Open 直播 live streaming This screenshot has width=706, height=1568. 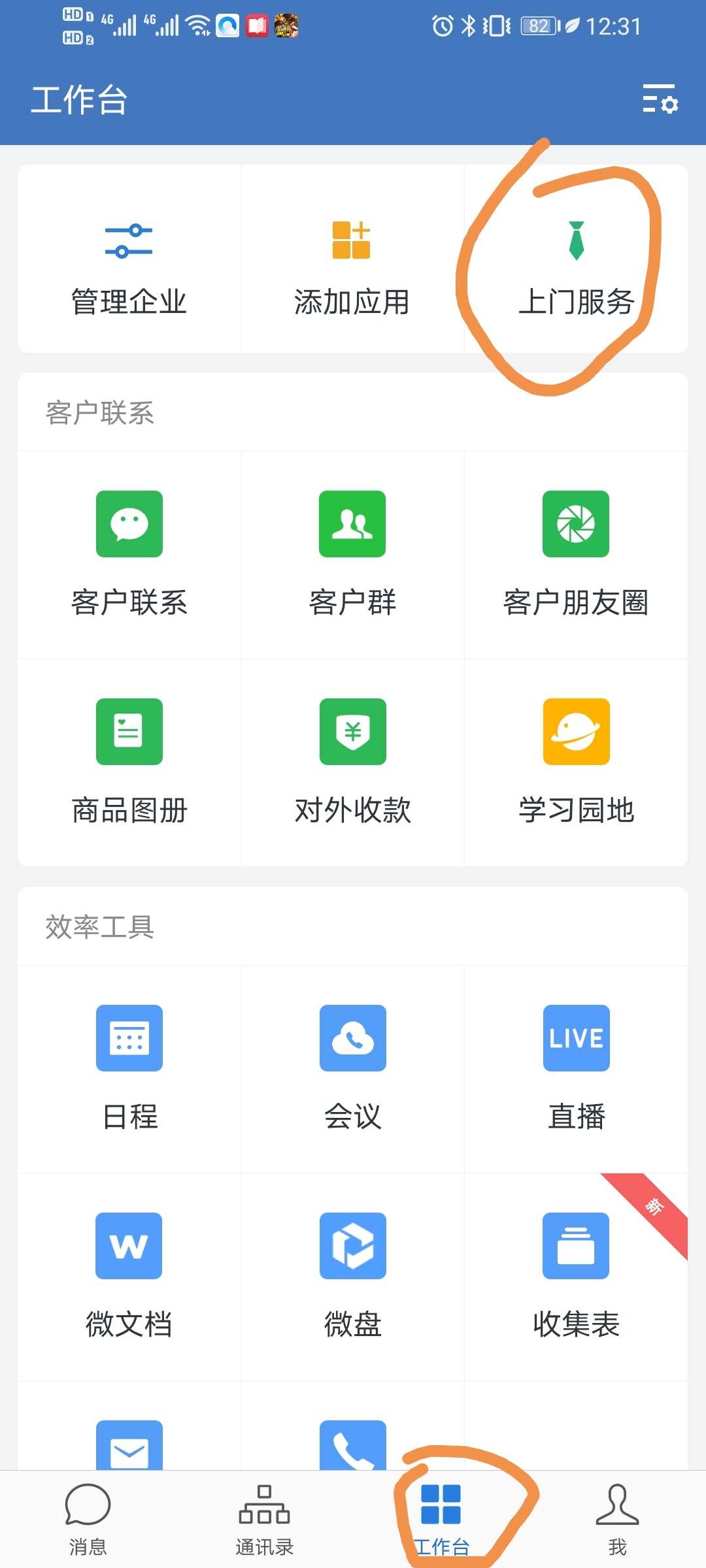(576, 1066)
